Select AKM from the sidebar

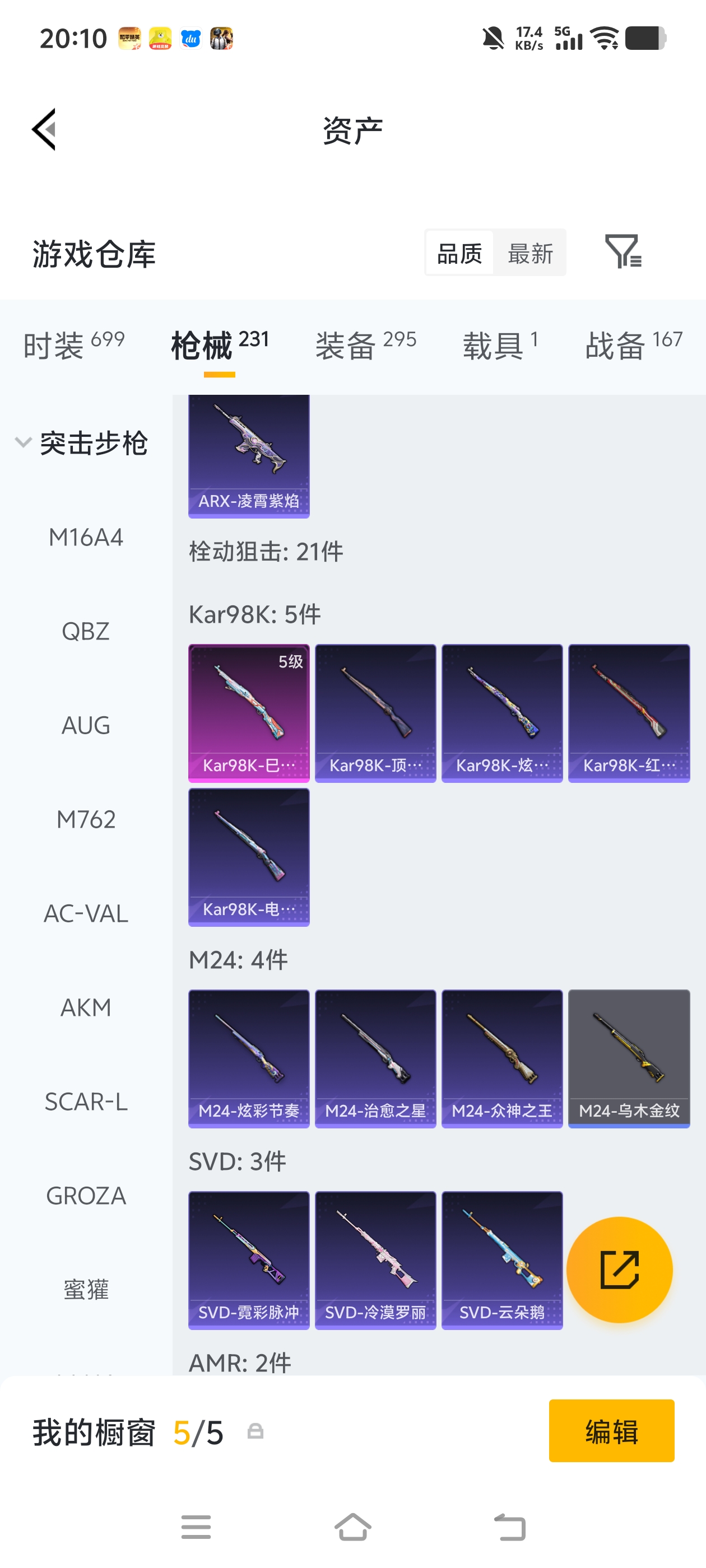[85, 1007]
